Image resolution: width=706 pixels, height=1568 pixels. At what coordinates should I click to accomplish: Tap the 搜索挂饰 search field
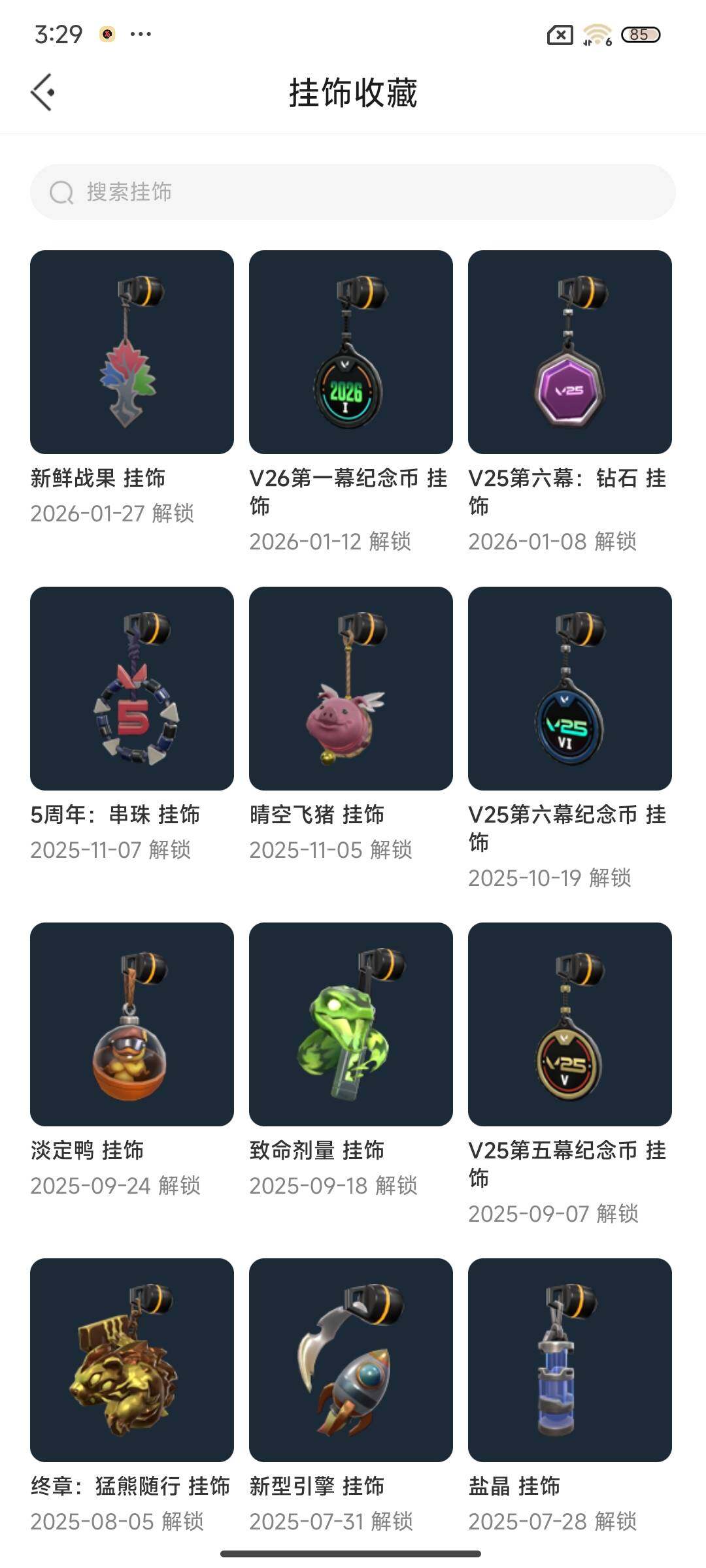353,192
